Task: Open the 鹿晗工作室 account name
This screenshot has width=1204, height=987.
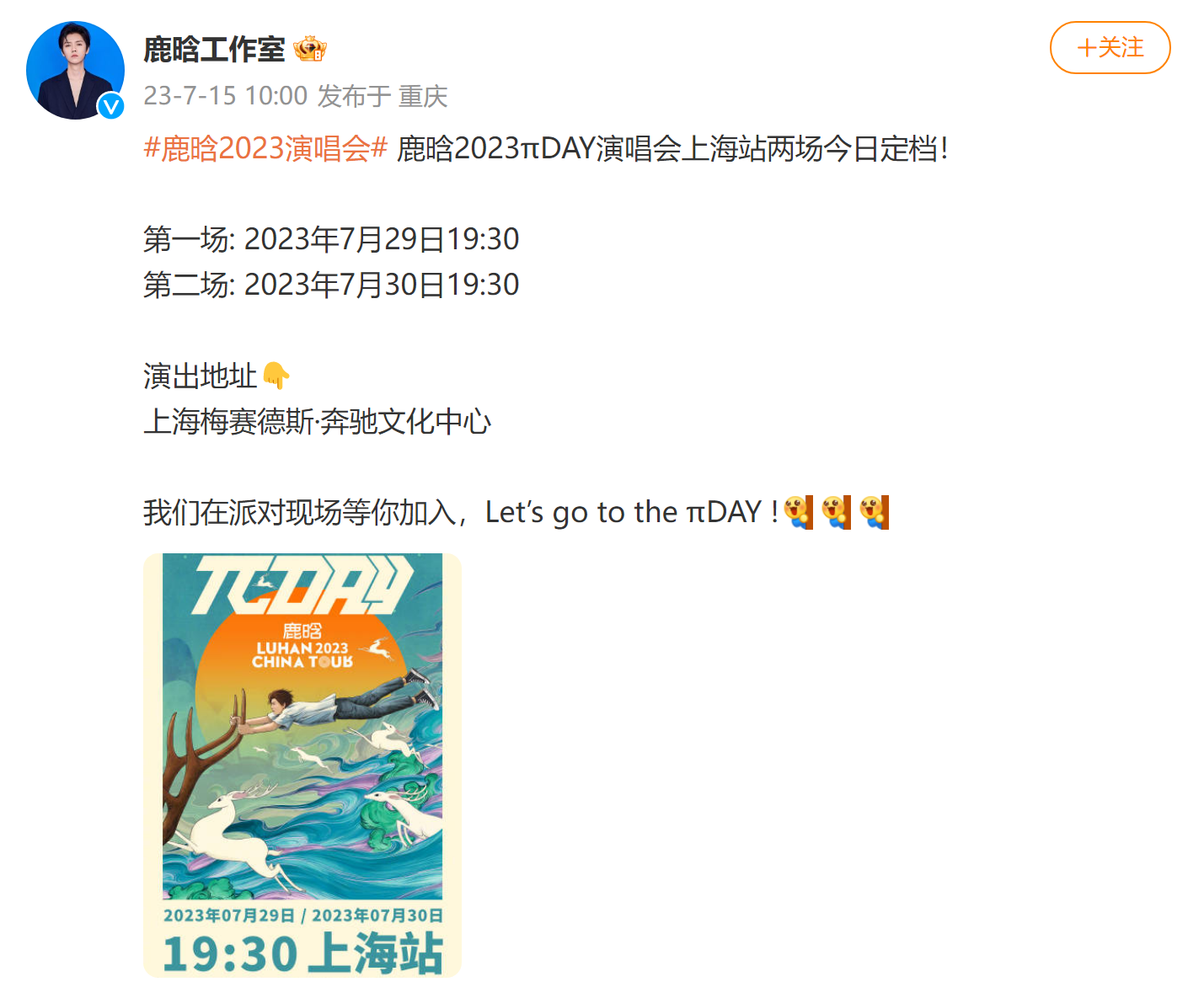Action: coord(214,50)
